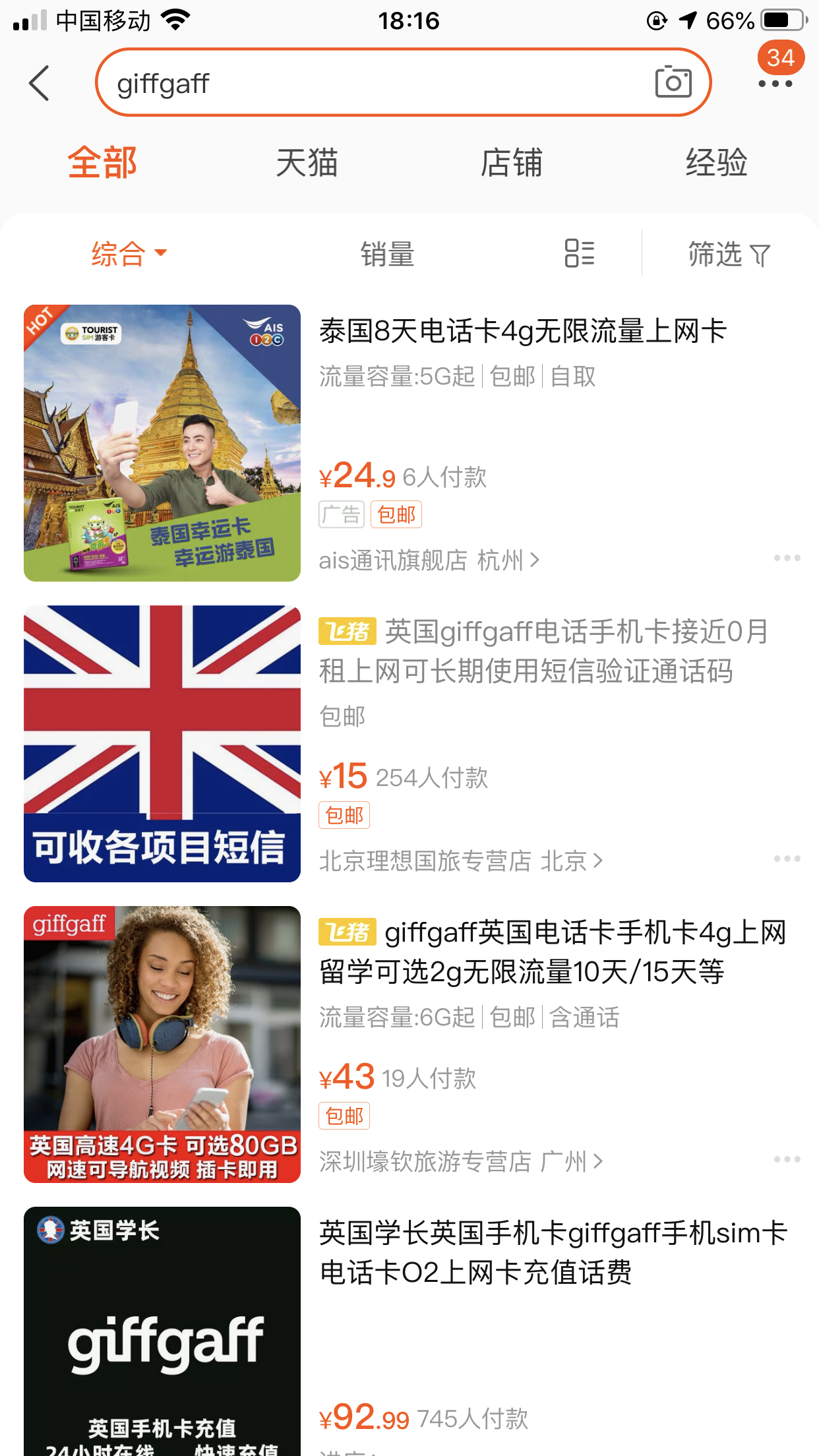Tap the giffgaff search field
819x1456 pixels.
click(x=369, y=83)
